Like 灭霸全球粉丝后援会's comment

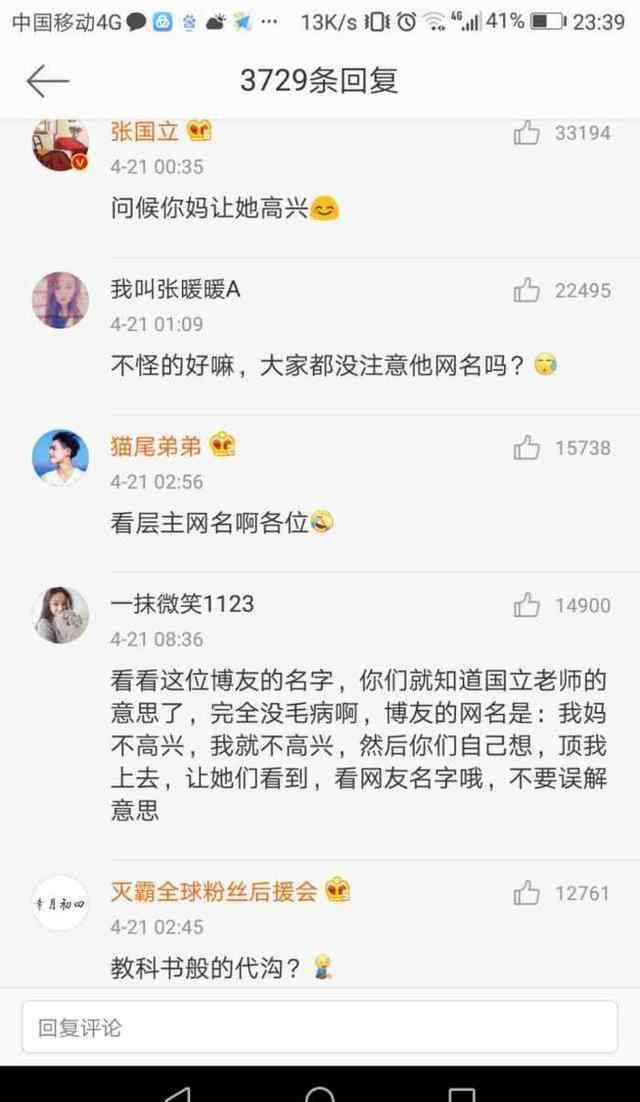click(x=527, y=893)
